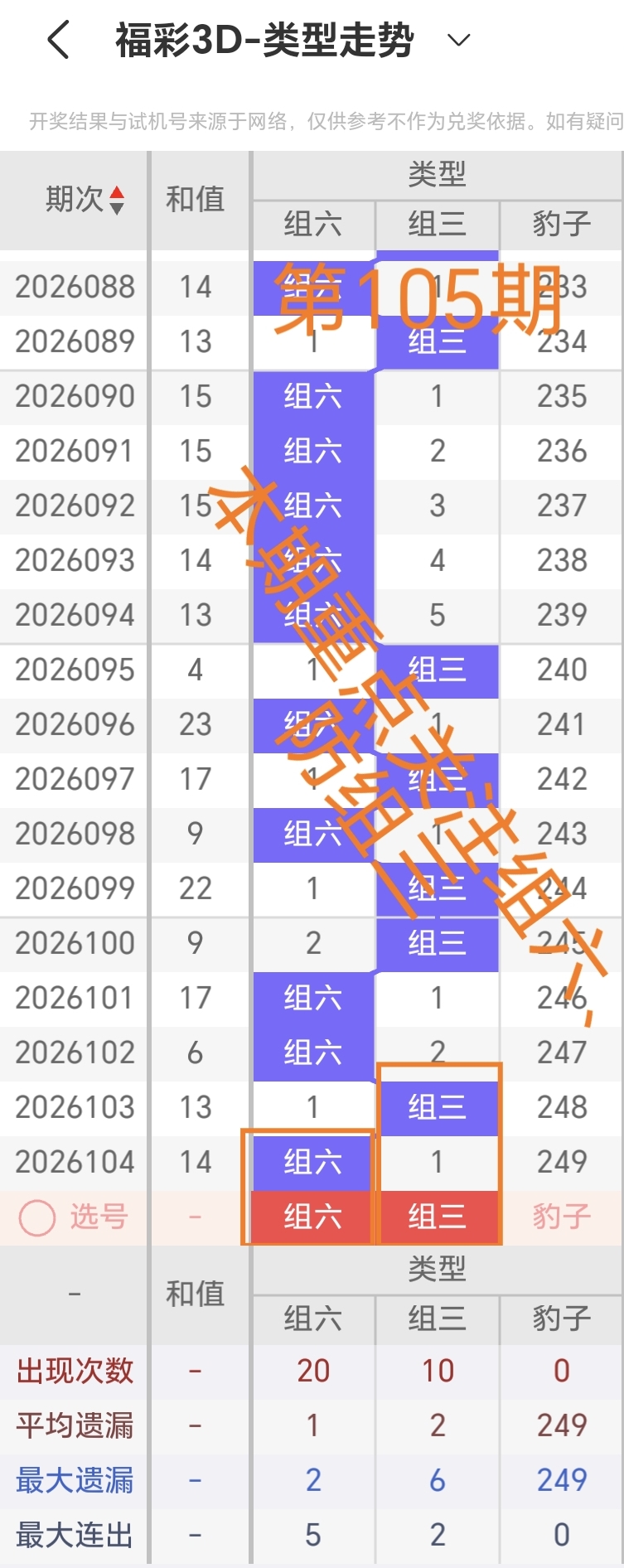Open the 出现次数 statistics label
This screenshot has height=1568, width=624.
tap(74, 1371)
